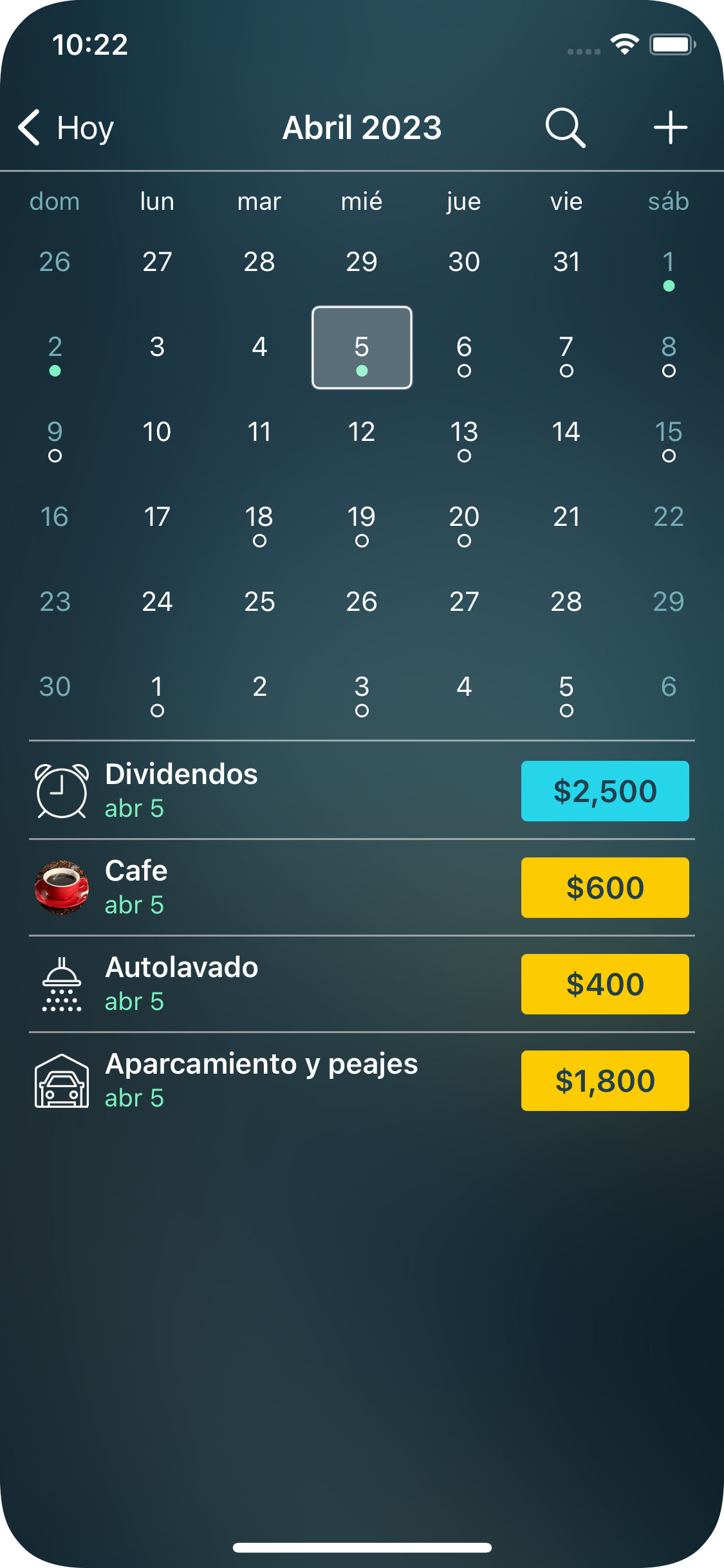
Task: Add a new entry with the plus icon
Action: coord(669,127)
